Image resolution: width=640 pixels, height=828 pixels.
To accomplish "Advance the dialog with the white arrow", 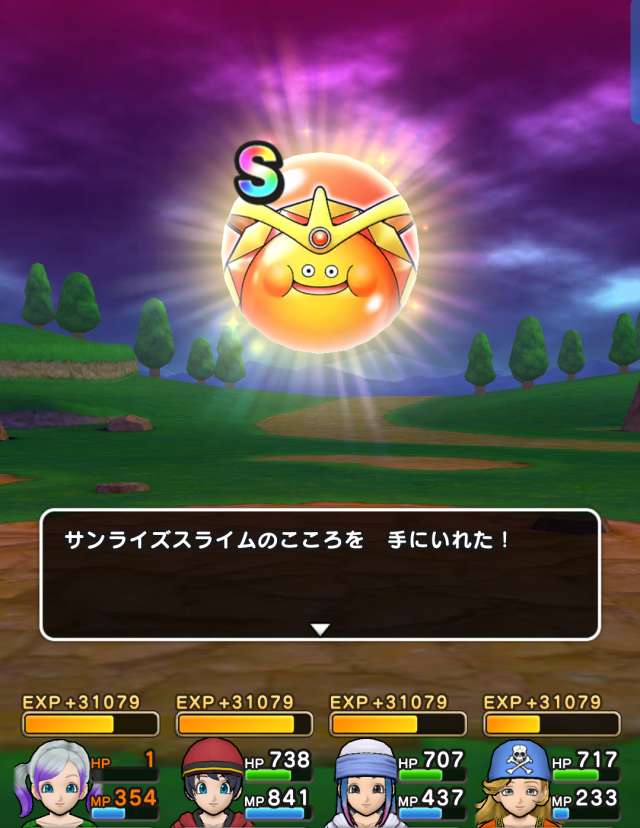I will point(319,629).
